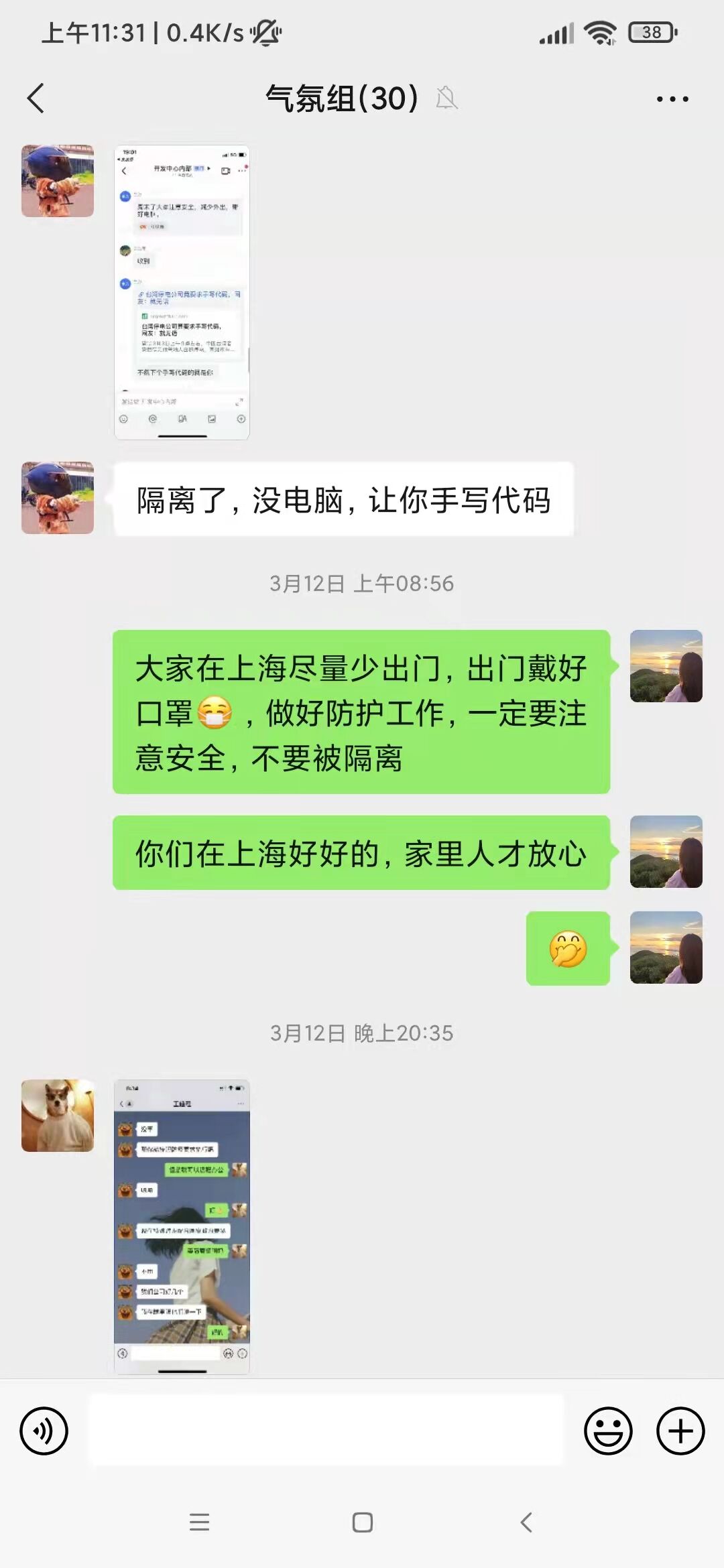Tap the system home button
This screenshot has width=724, height=1568.
[362, 1522]
